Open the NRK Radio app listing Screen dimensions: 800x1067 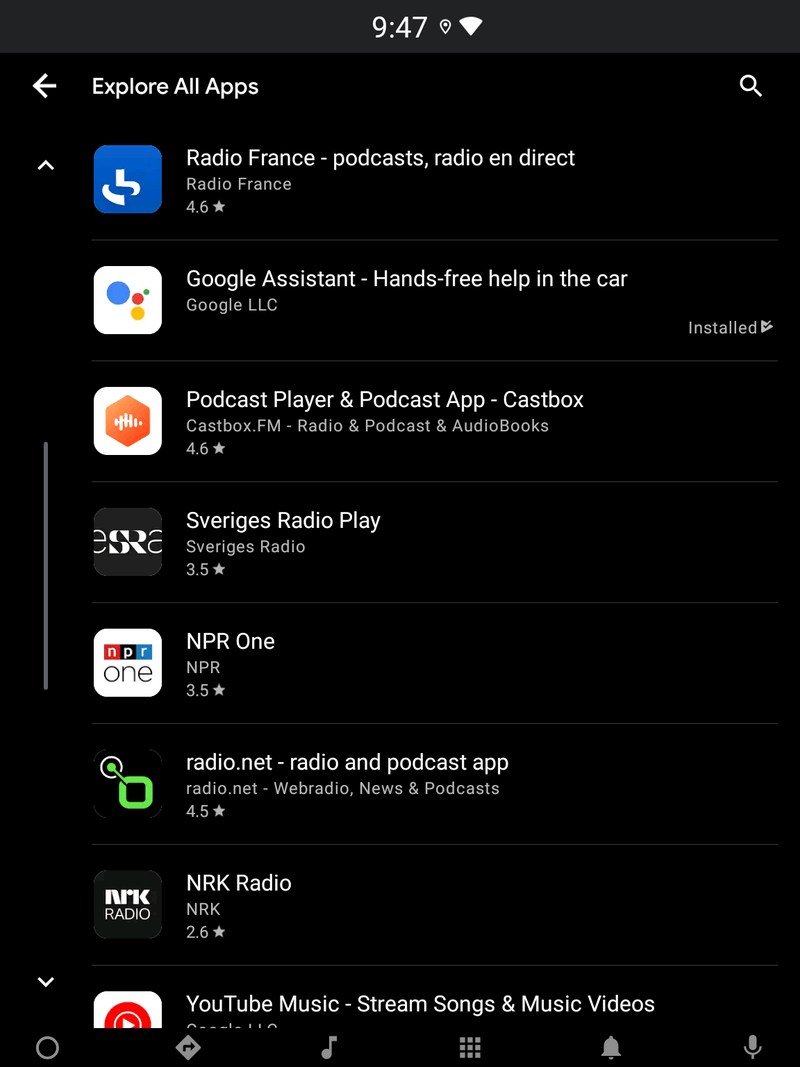[434, 905]
